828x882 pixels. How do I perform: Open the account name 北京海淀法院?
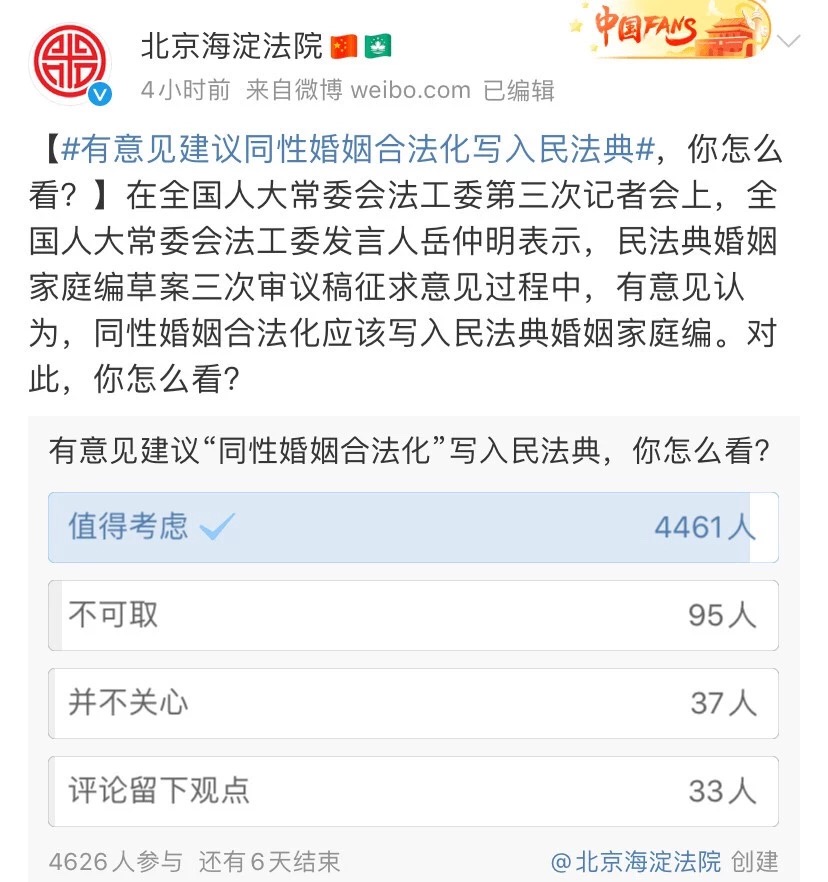pyautogui.click(x=231, y=46)
